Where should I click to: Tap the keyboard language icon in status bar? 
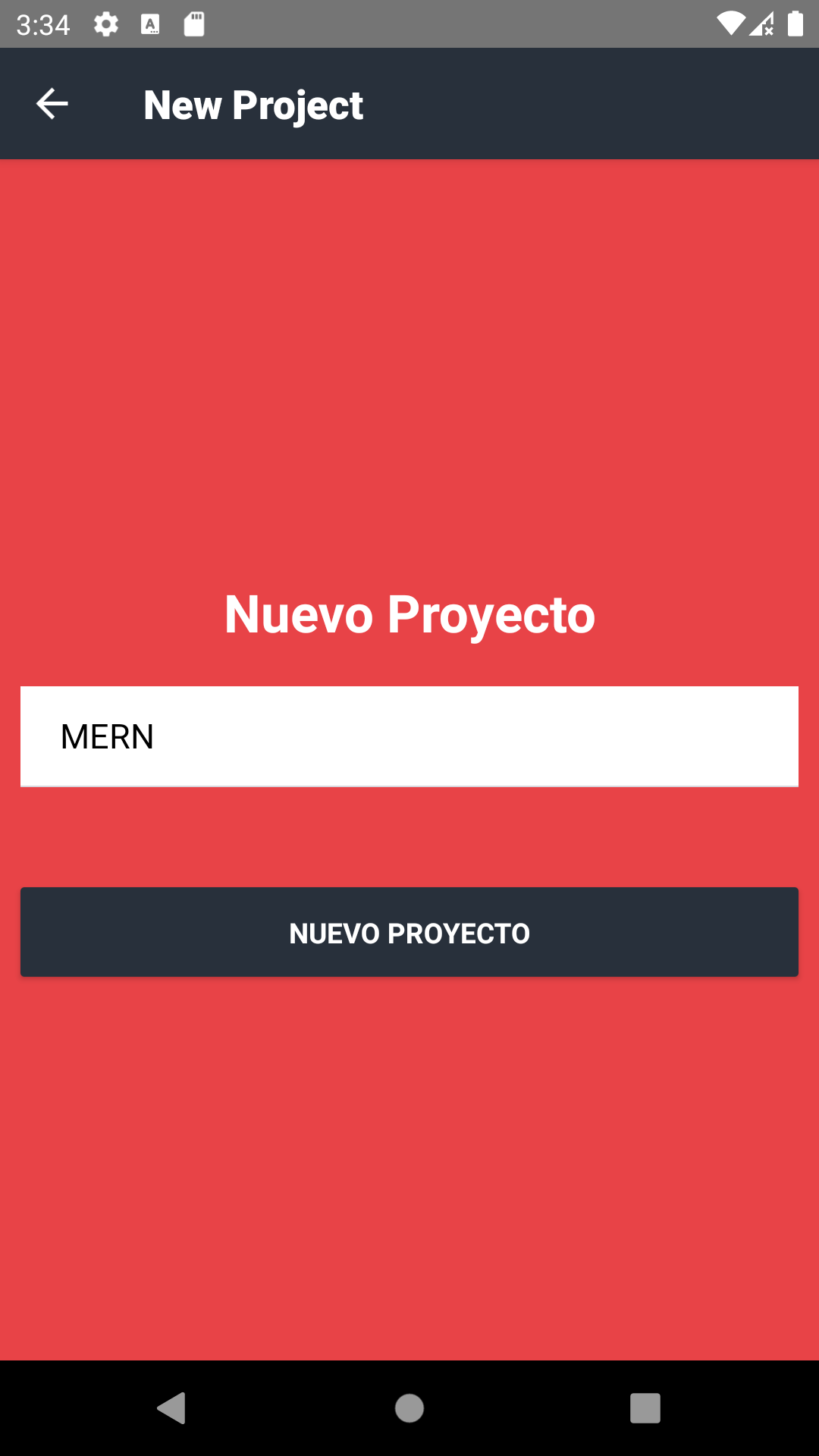(149, 24)
